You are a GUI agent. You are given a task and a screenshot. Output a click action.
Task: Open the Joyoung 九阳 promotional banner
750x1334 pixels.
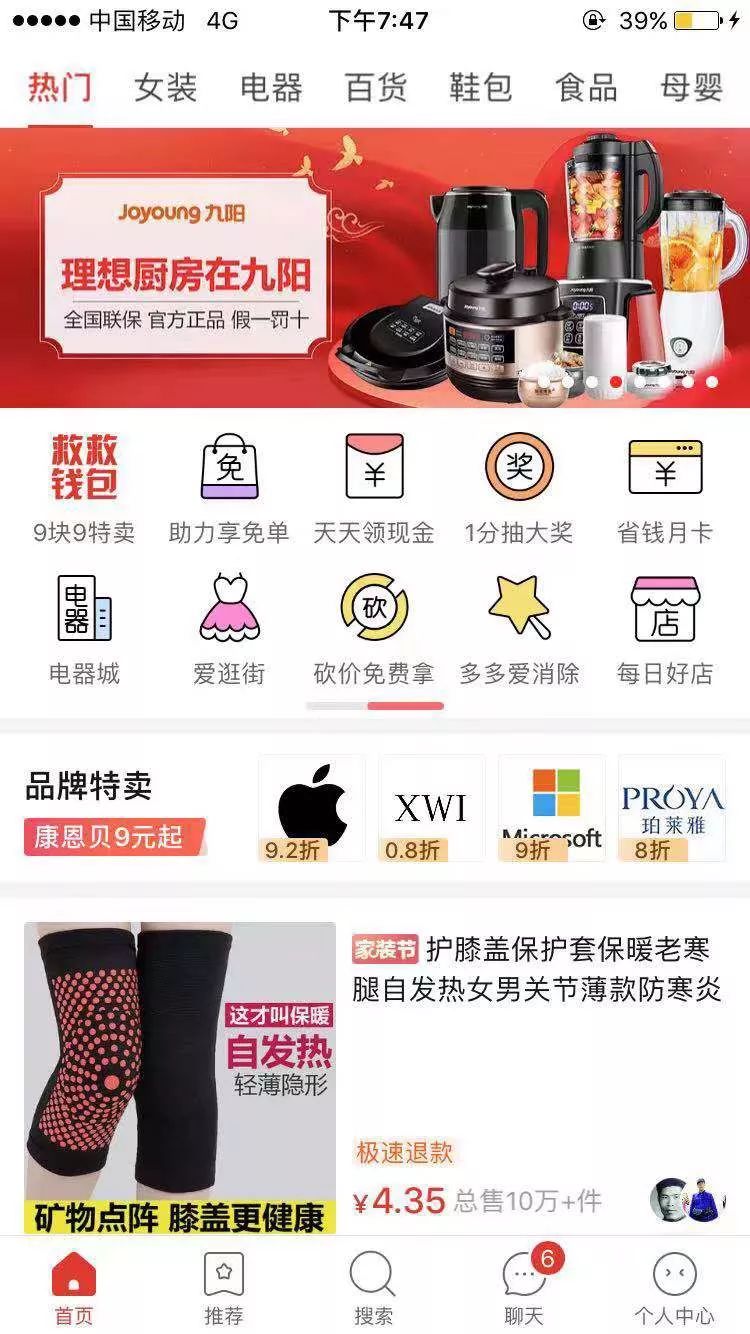[x=374, y=268]
